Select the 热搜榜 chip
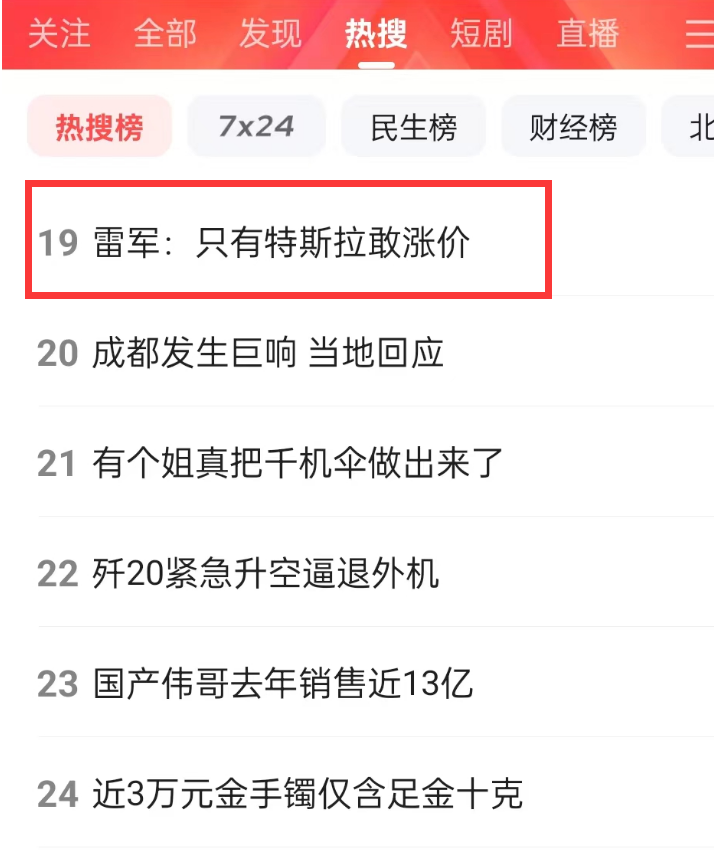The width and height of the screenshot is (714, 860). click(x=99, y=127)
